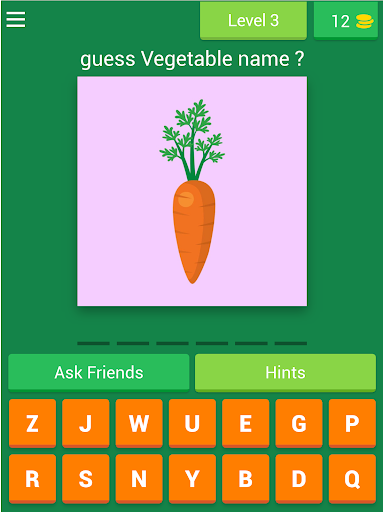Pick the letter P tile
Viewport: 383px width, 512px height.
coord(352,423)
